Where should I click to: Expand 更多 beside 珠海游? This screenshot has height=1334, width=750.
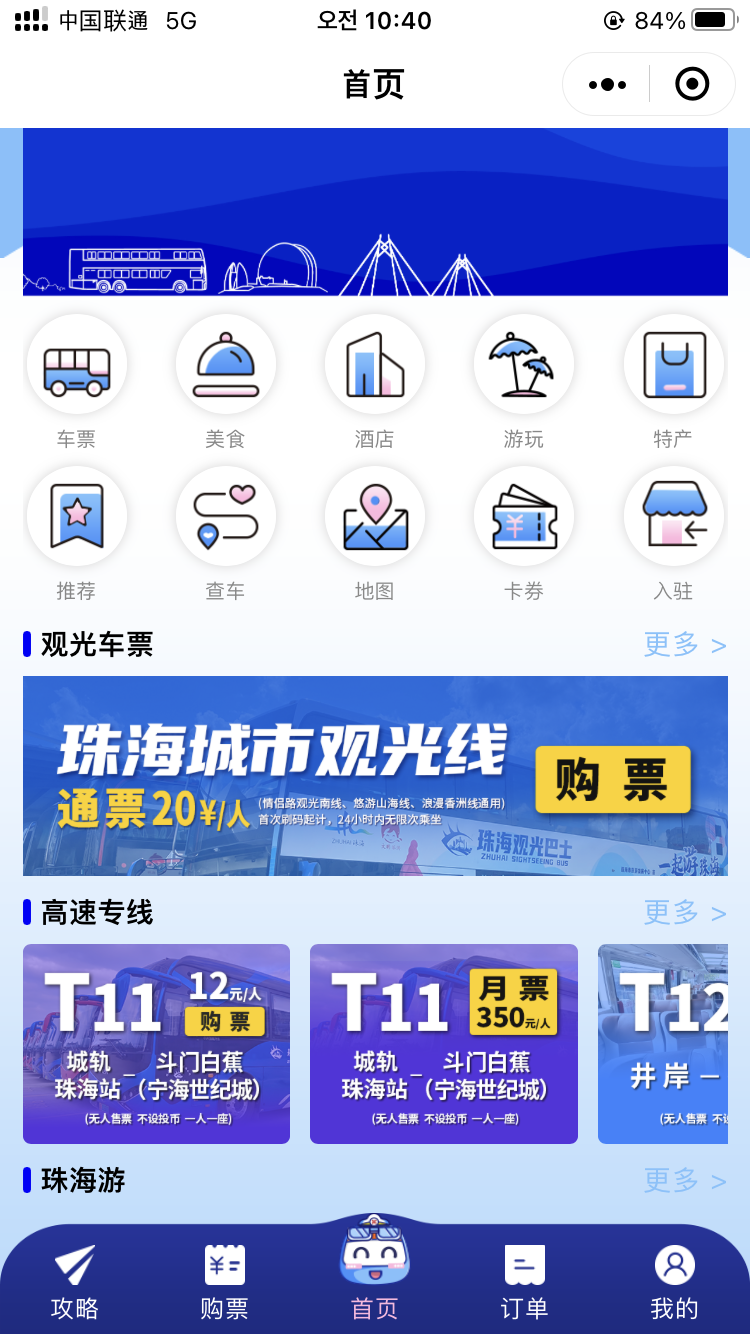686,1181
